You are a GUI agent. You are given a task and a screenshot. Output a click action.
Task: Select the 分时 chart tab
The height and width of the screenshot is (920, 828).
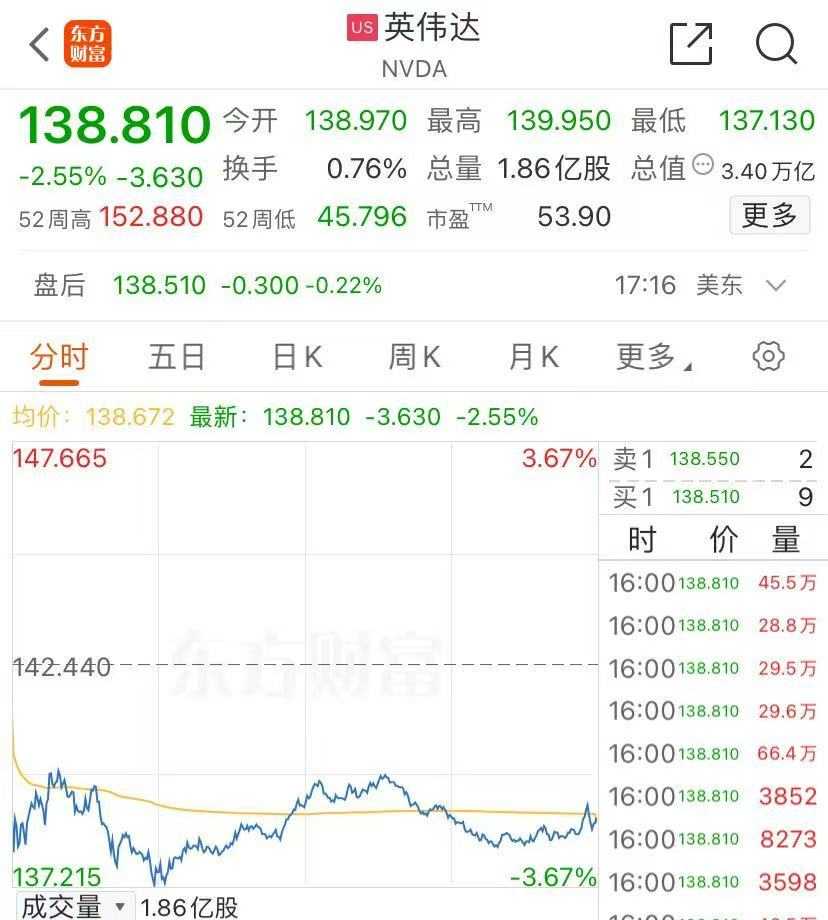click(59, 357)
